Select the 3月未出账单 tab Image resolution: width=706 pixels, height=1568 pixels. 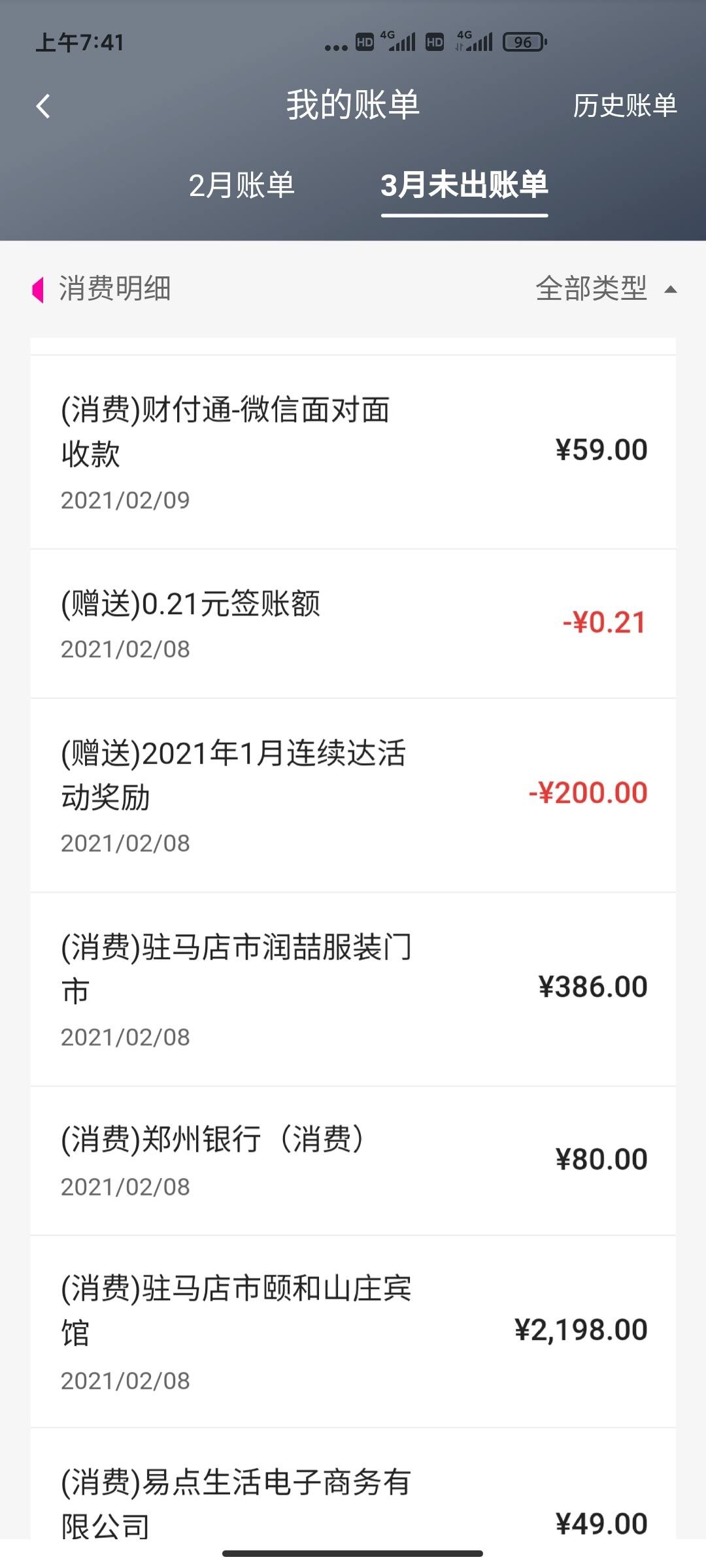coord(464,186)
